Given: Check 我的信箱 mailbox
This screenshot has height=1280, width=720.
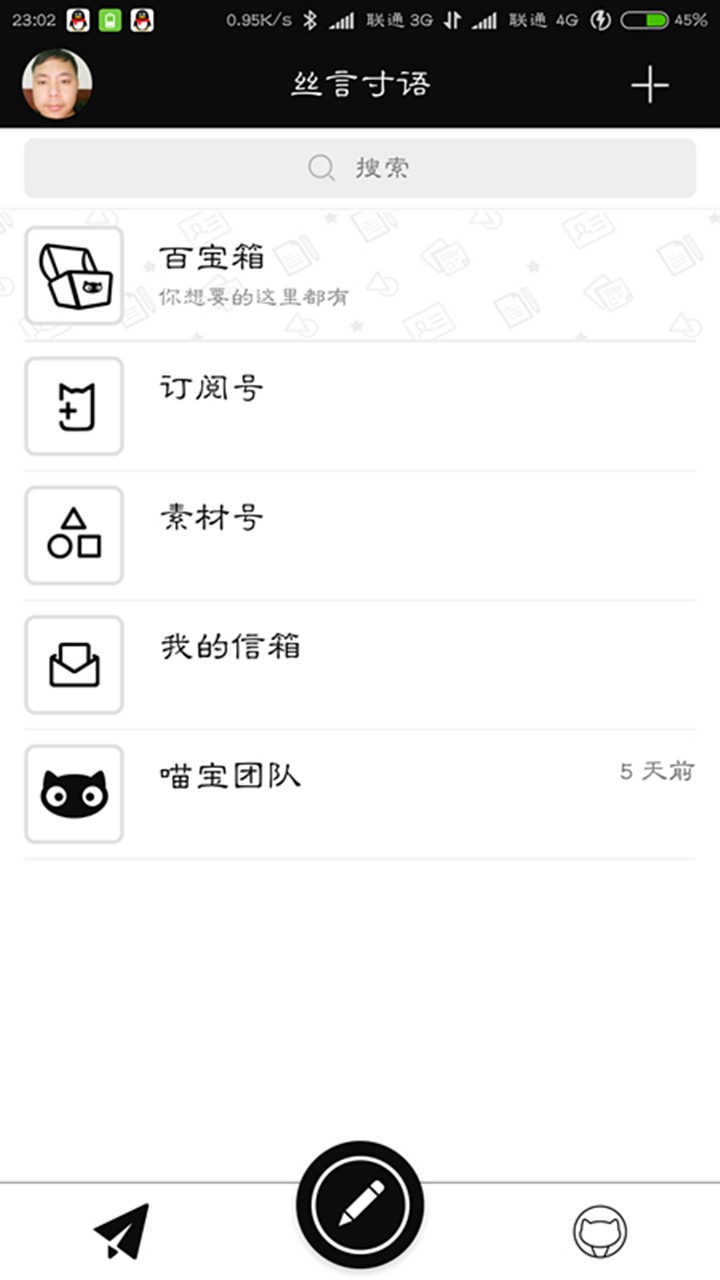Looking at the screenshot, I should click(360, 664).
